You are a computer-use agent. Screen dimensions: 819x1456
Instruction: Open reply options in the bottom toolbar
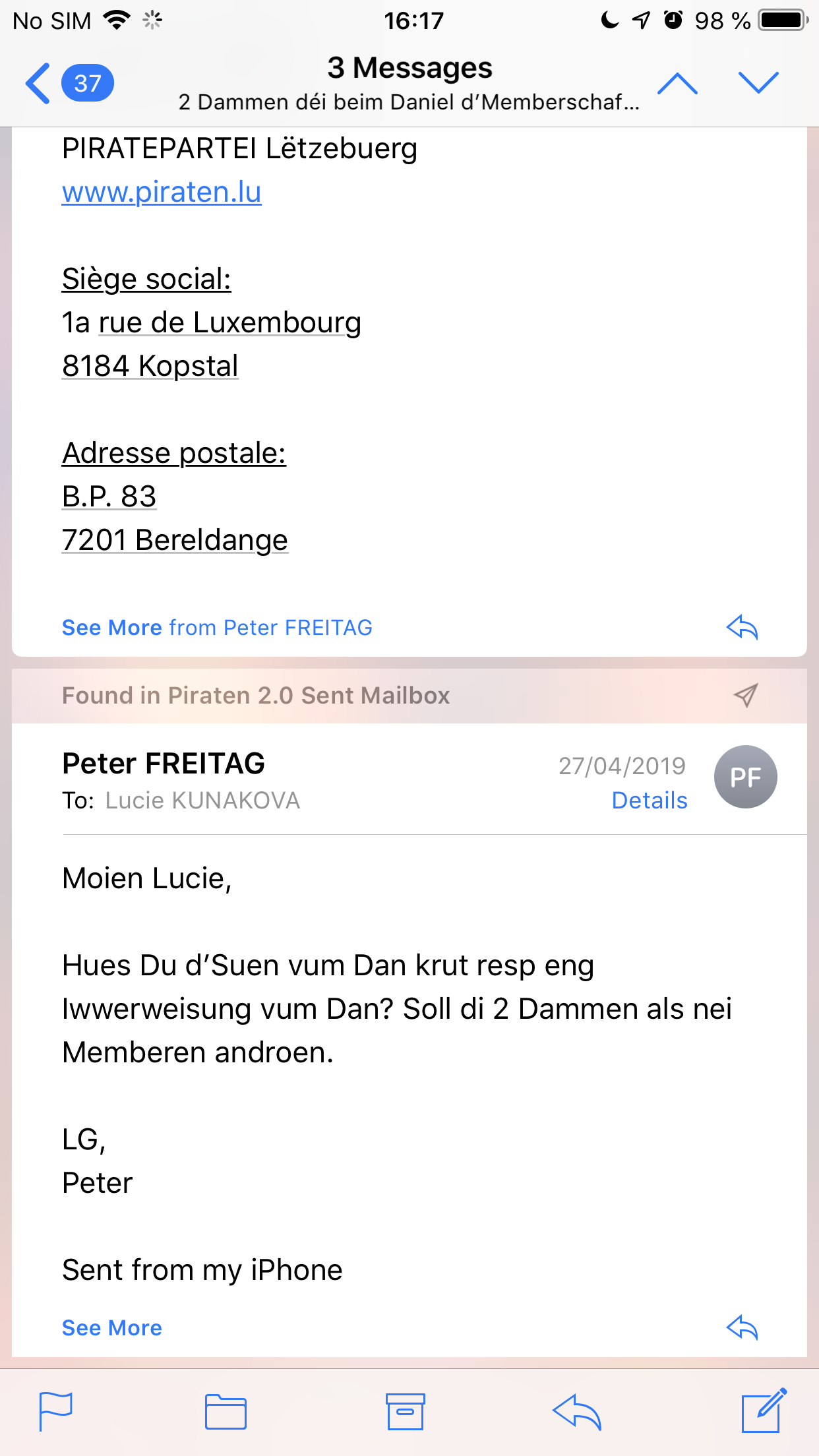click(x=577, y=1411)
